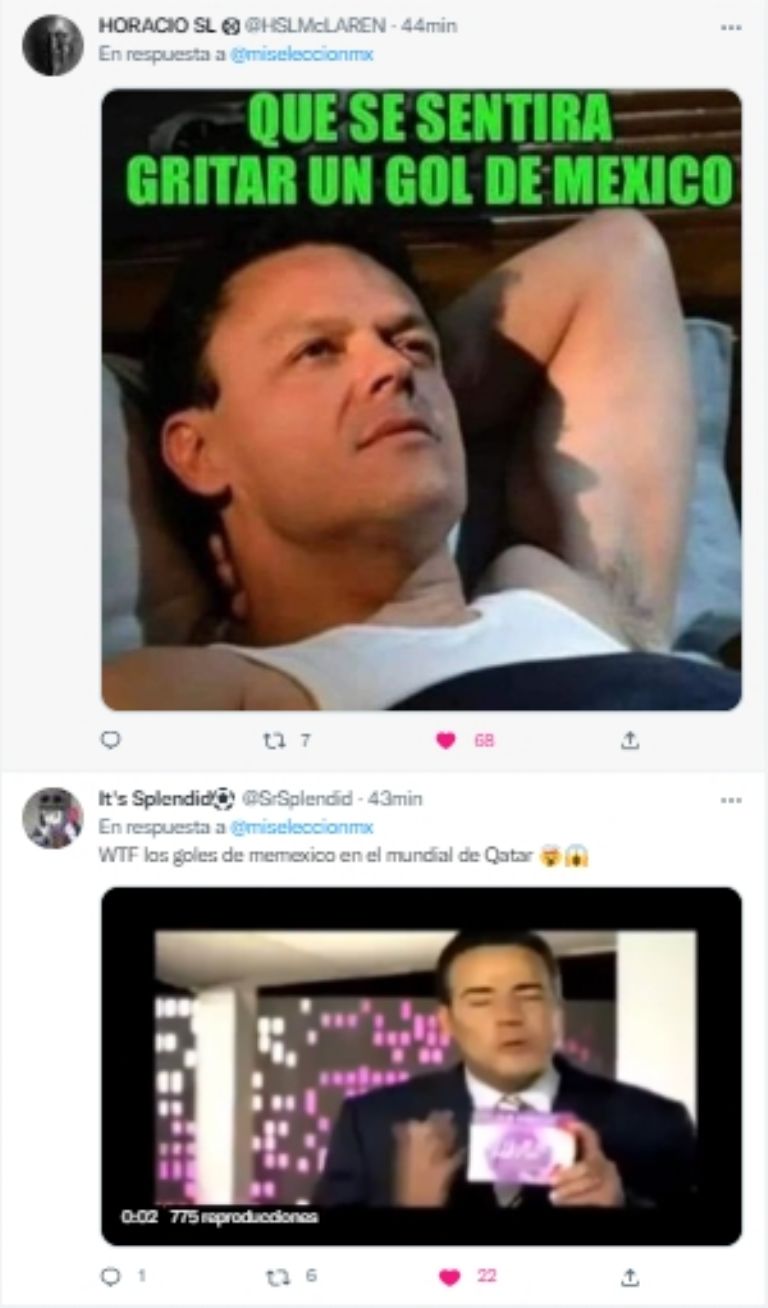Reply to It's Splendid's tweet
Screen dimensions: 768x1308
[x=111, y=1276]
